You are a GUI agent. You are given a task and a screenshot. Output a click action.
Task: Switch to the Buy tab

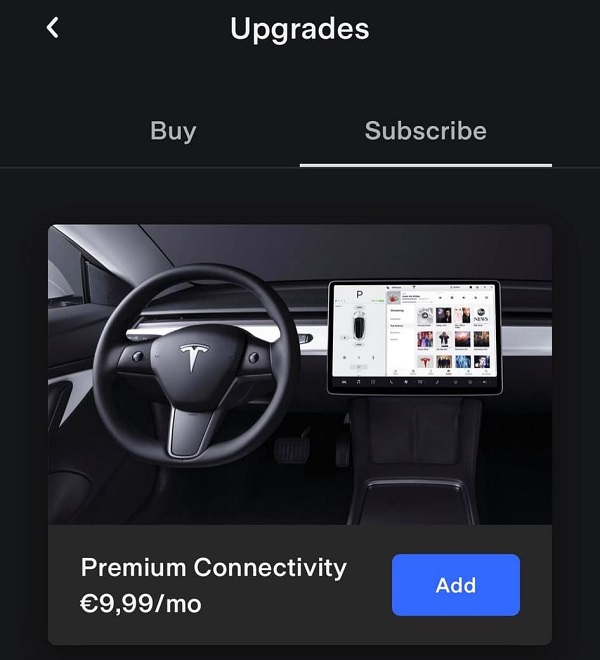173,131
